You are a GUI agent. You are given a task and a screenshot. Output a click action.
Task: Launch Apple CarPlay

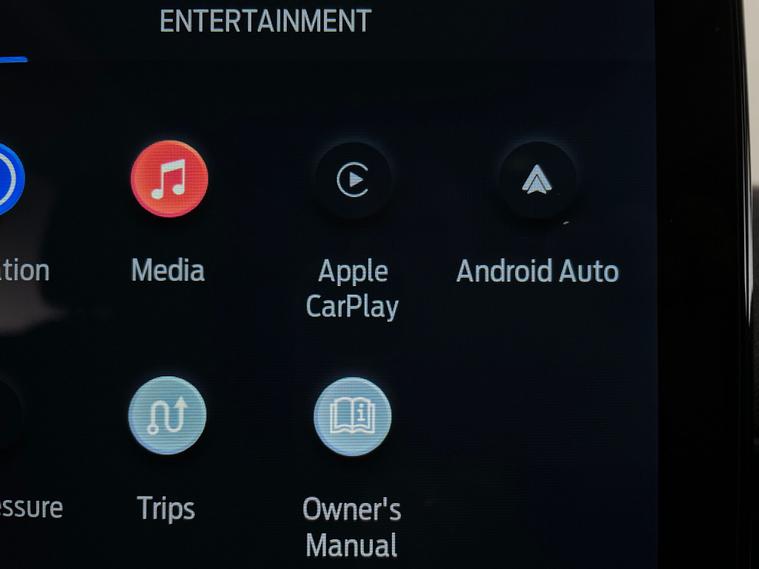coord(352,181)
